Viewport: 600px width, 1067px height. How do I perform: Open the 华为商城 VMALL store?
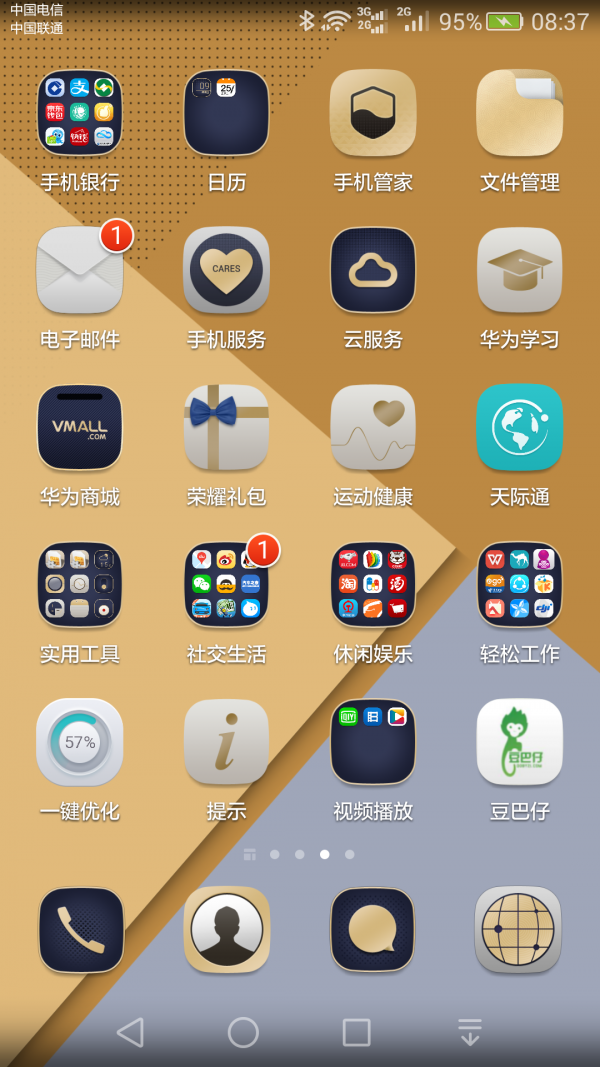80,427
